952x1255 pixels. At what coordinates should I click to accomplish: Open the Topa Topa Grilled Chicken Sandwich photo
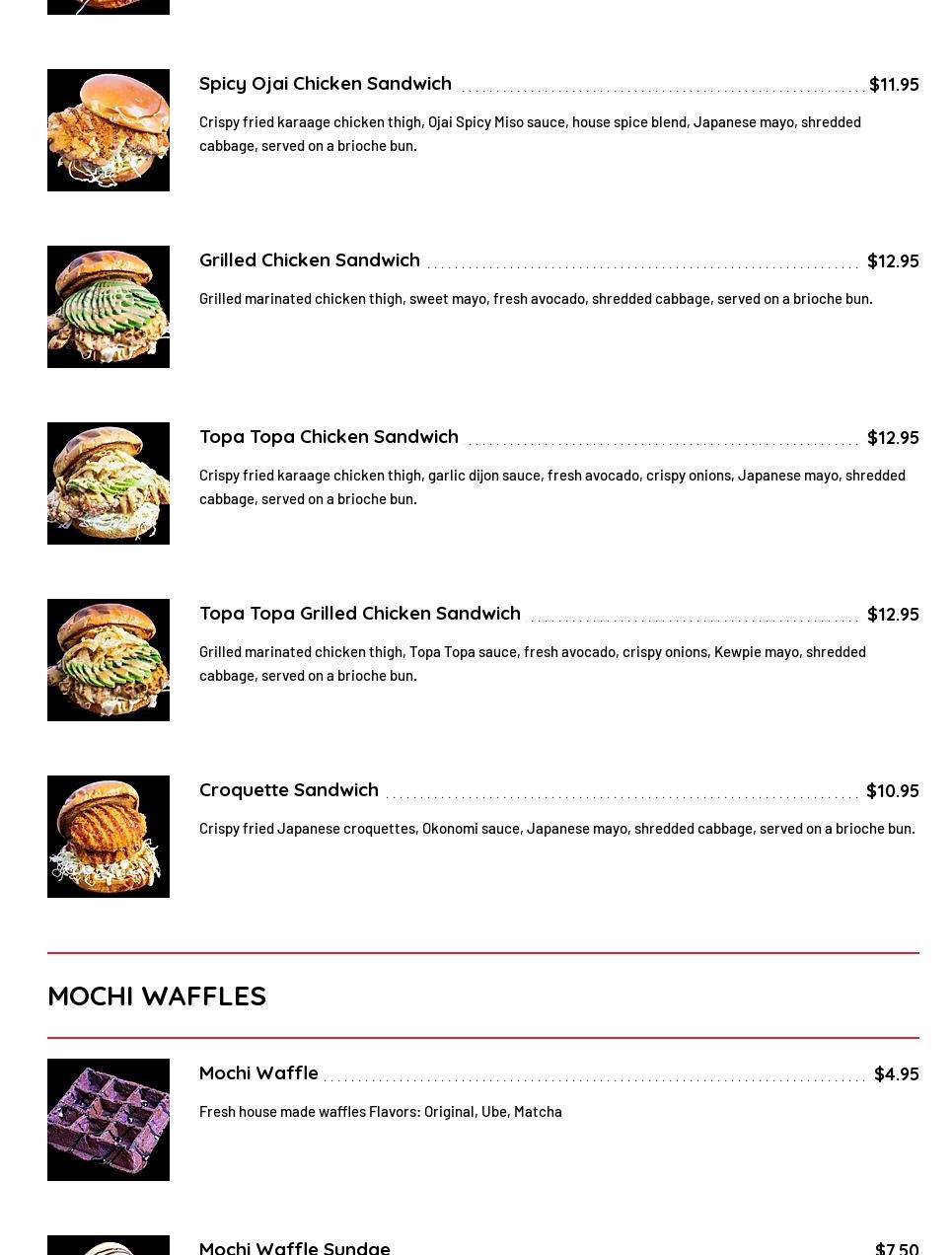point(109,660)
